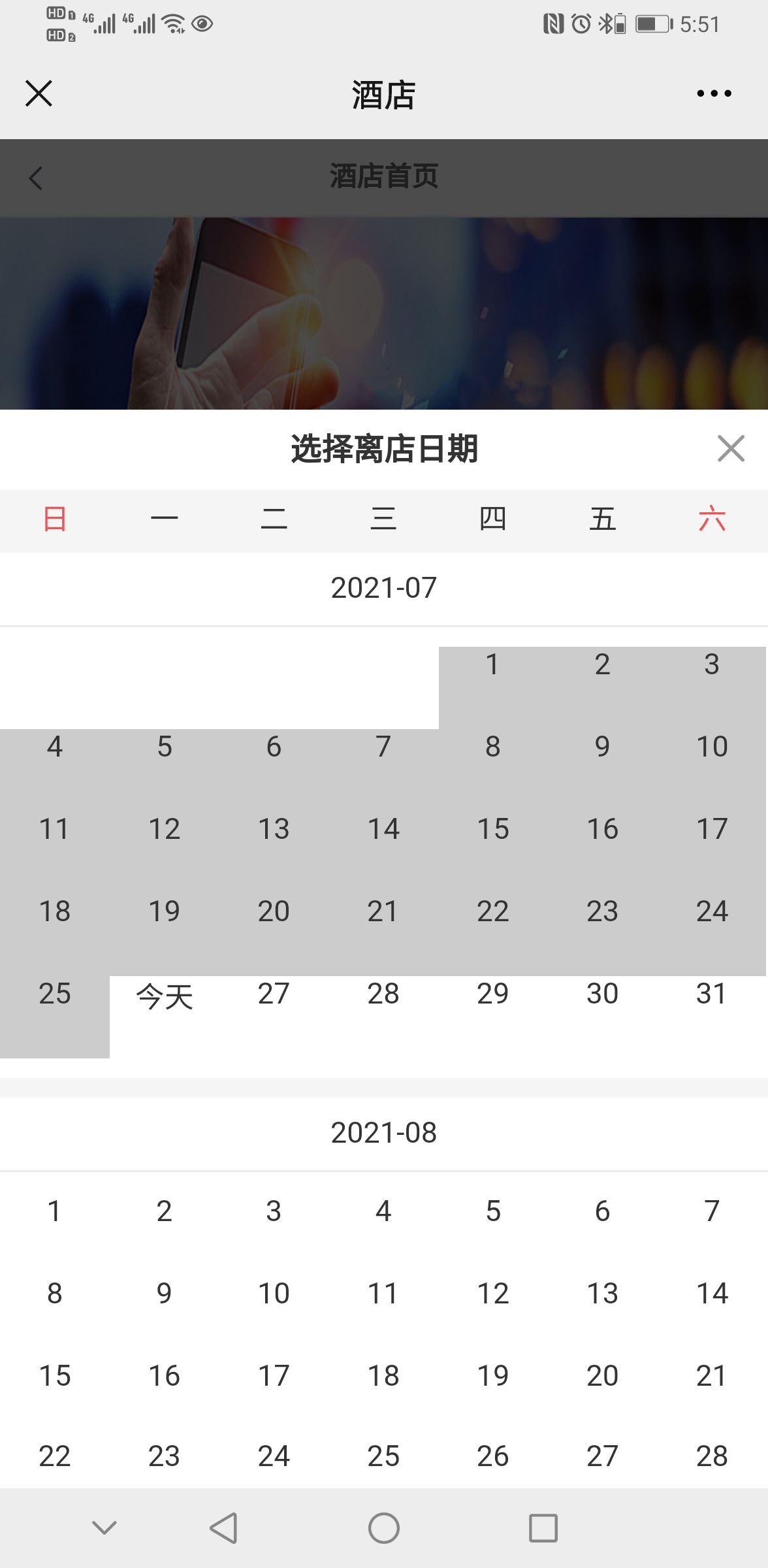Choose July 29 in the calendar
768x1568 pixels.
pyautogui.click(x=492, y=994)
